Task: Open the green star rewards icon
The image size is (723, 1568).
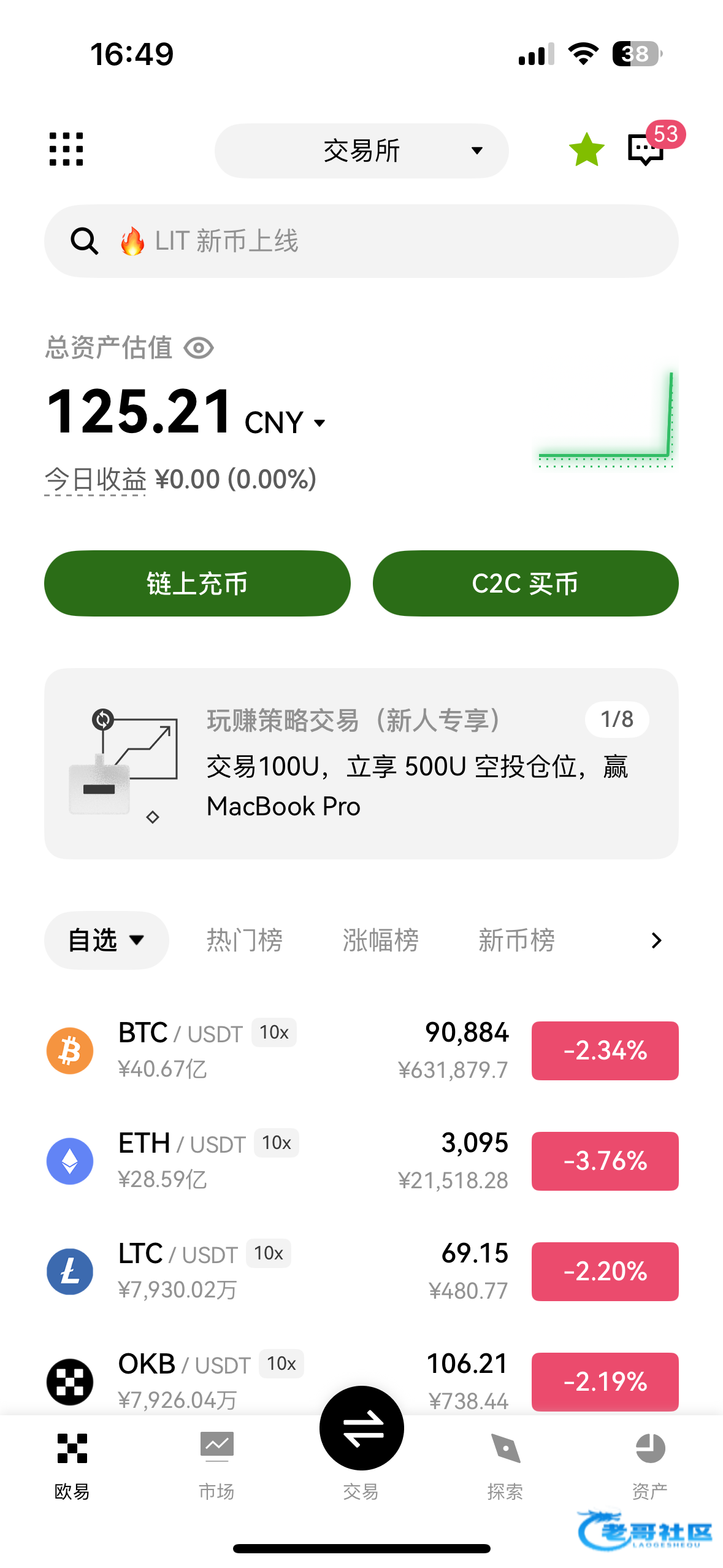Action: (x=586, y=150)
